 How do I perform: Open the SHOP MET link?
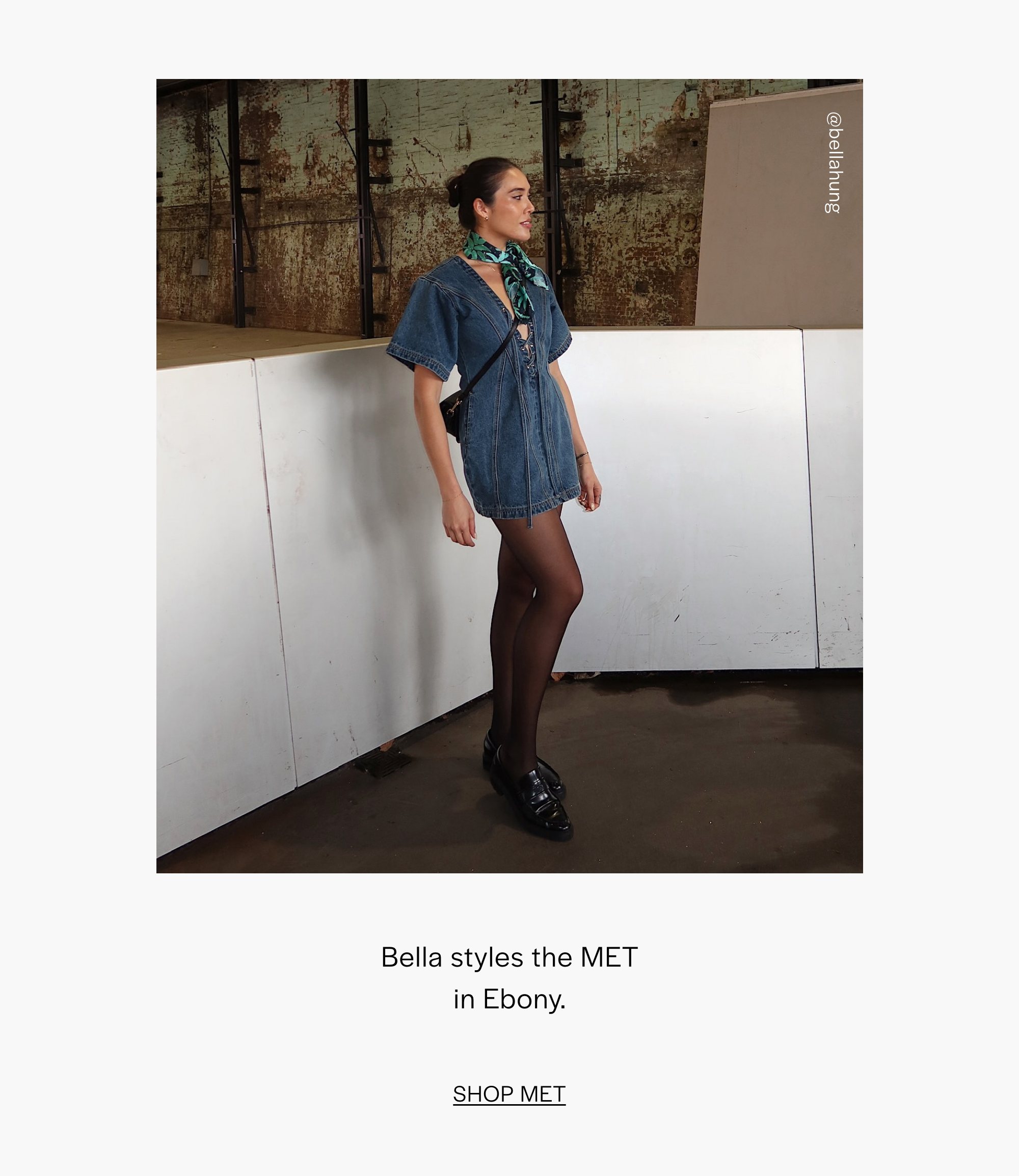click(509, 1093)
